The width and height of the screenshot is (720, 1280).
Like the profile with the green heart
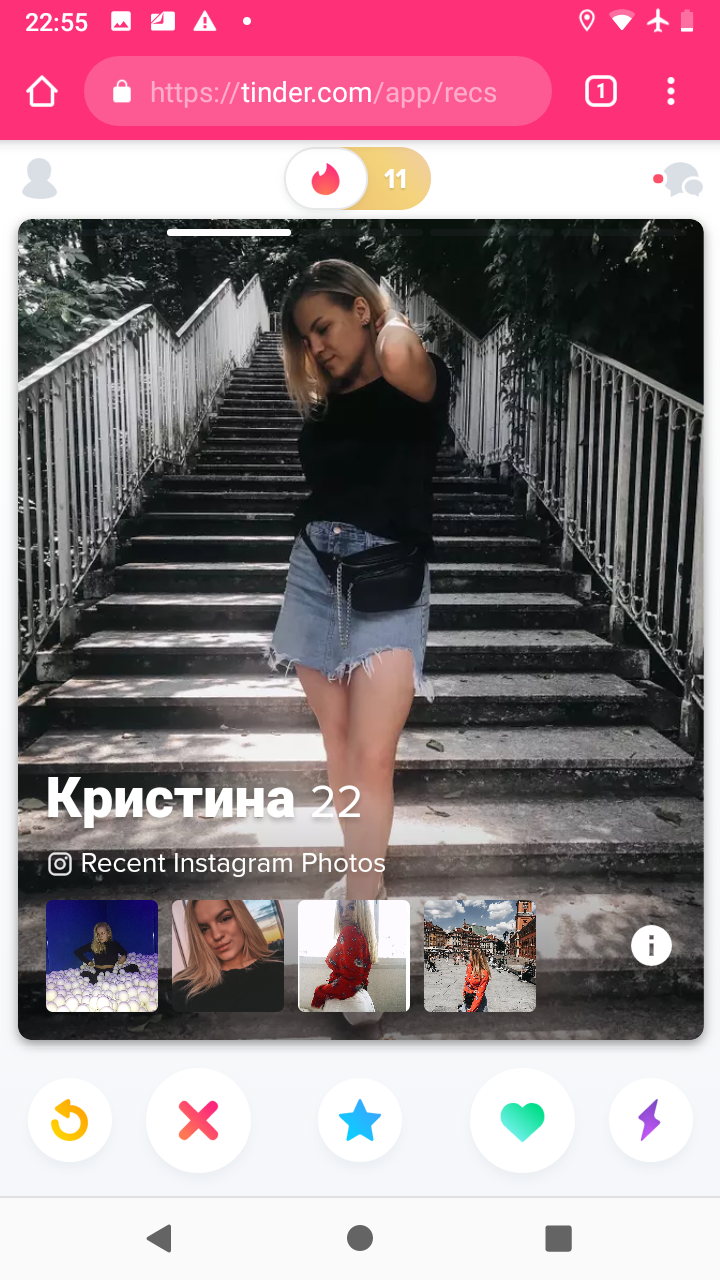pyautogui.click(x=522, y=1121)
